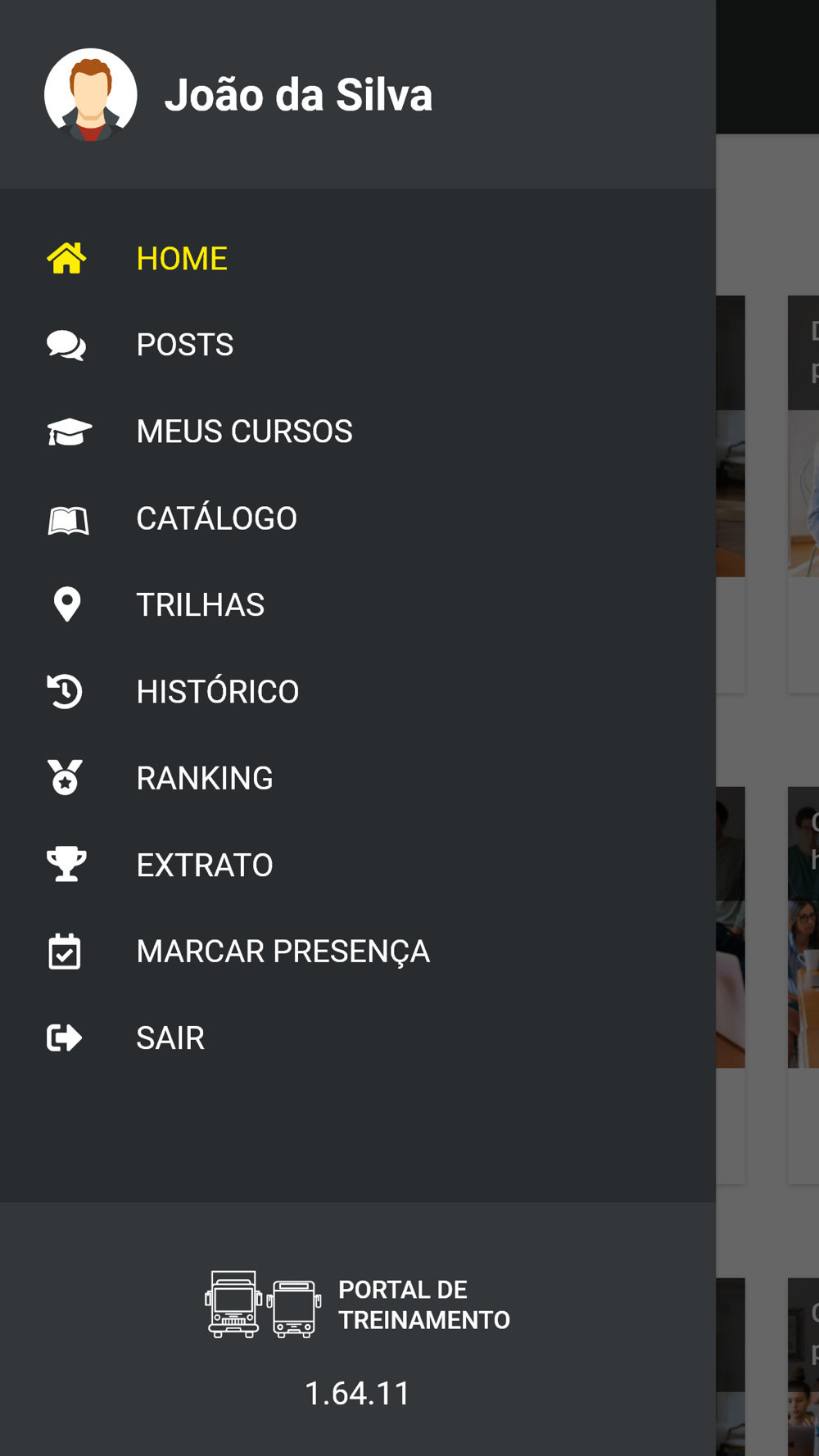Open MEUS CURSOS
819x1456 pixels.
(x=244, y=432)
